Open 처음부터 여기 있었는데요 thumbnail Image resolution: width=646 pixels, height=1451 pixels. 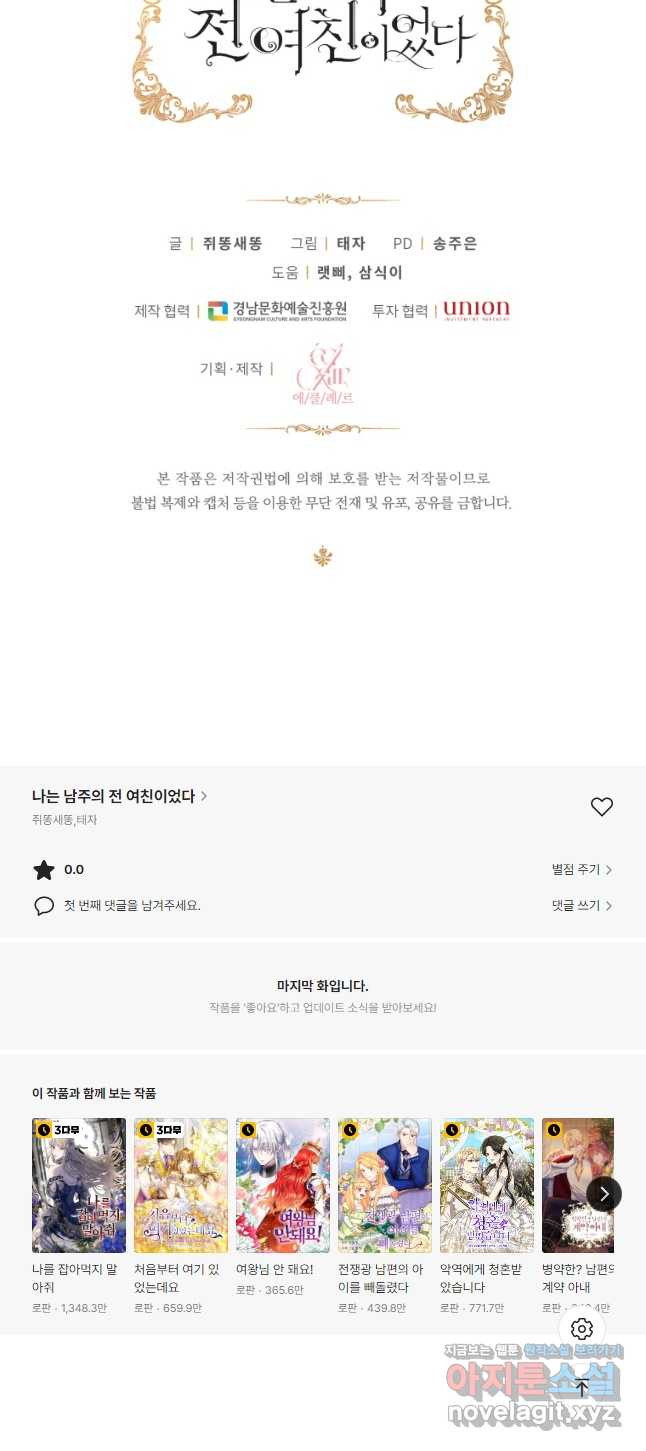pos(181,1186)
